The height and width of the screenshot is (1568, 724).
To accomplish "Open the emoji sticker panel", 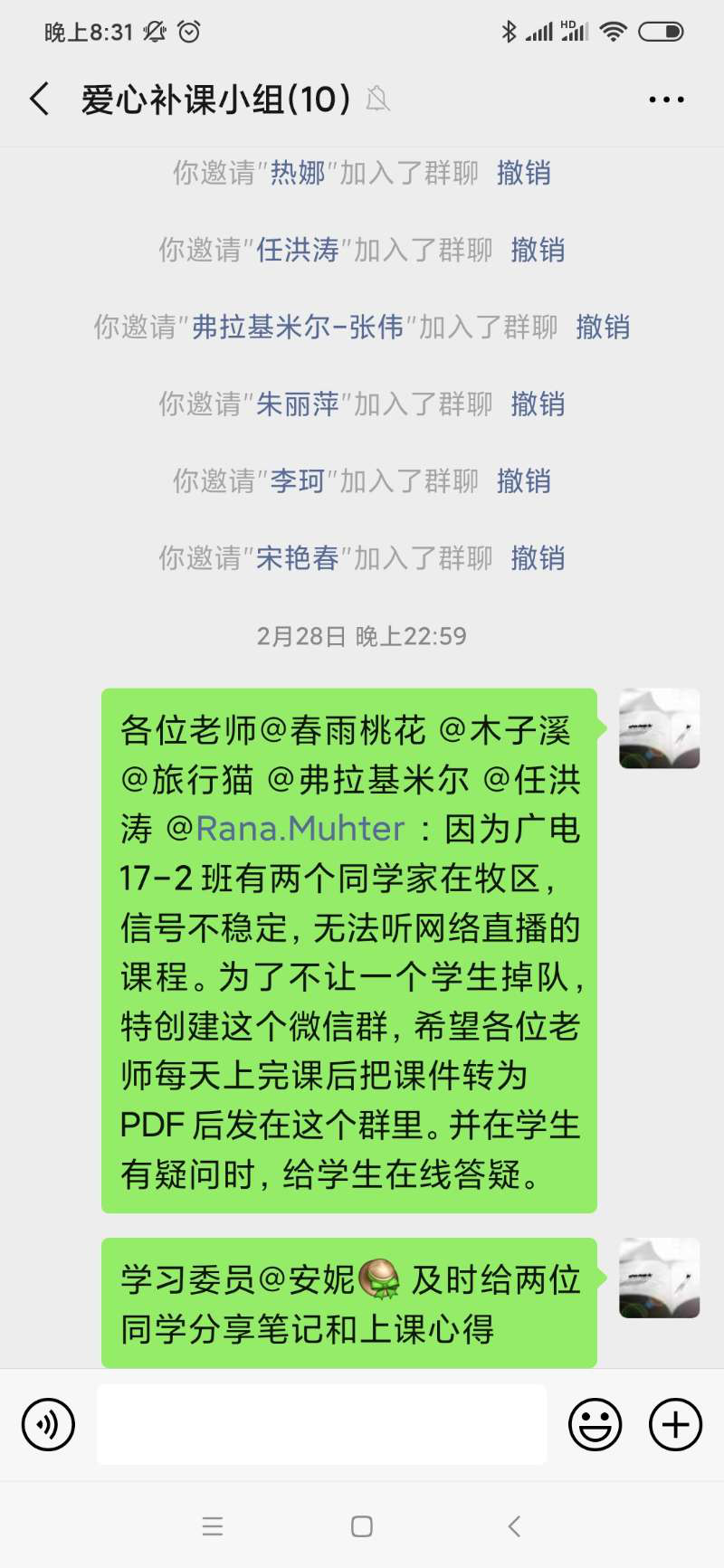I will click(595, 1424).
